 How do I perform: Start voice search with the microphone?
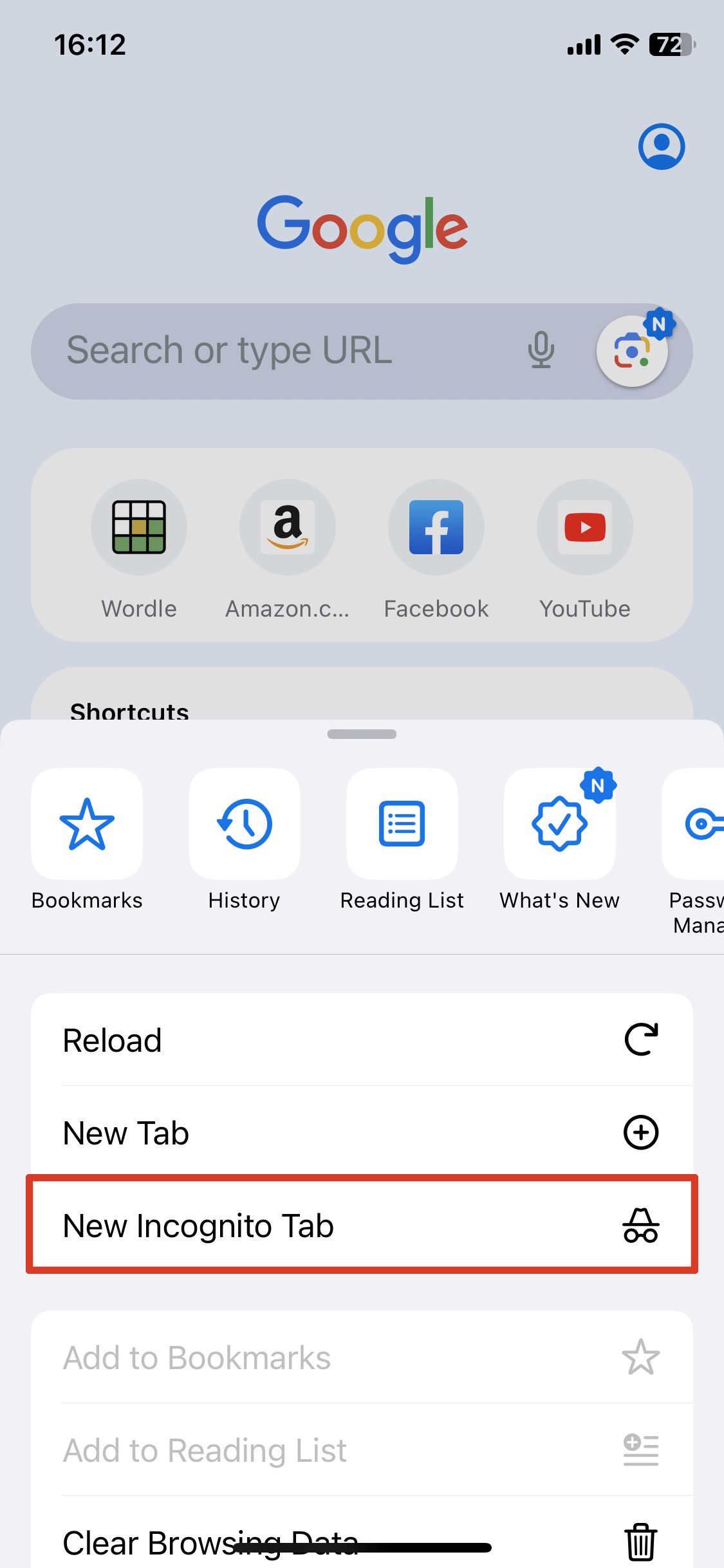(541, 350)
